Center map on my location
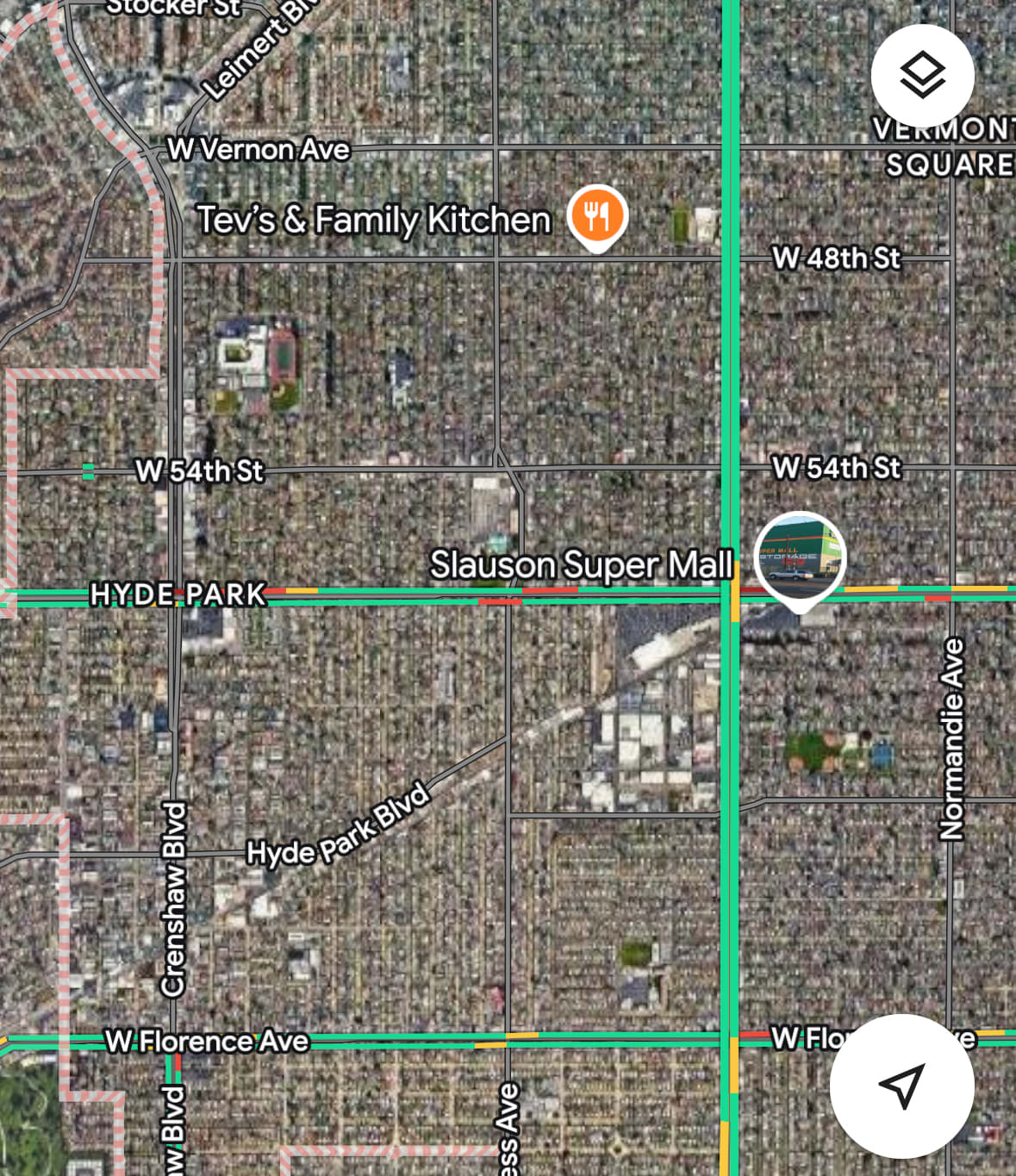Image resolution: width=1016 pixels, height=1176 pixels. point(901,1086)
